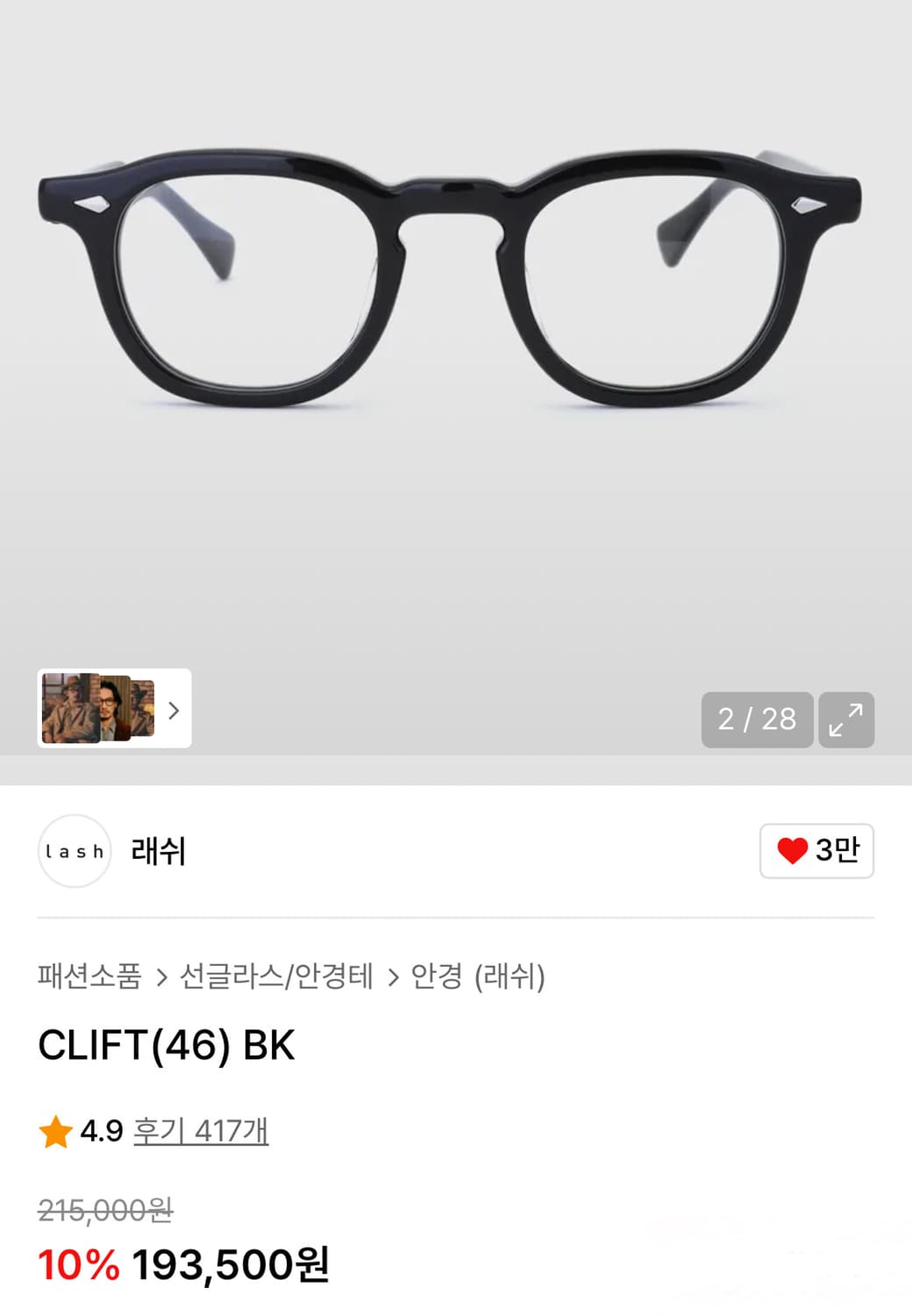Open the 후기 417개 reviews link
The image size is (912, 1316).
click(x=199, y=1131)
